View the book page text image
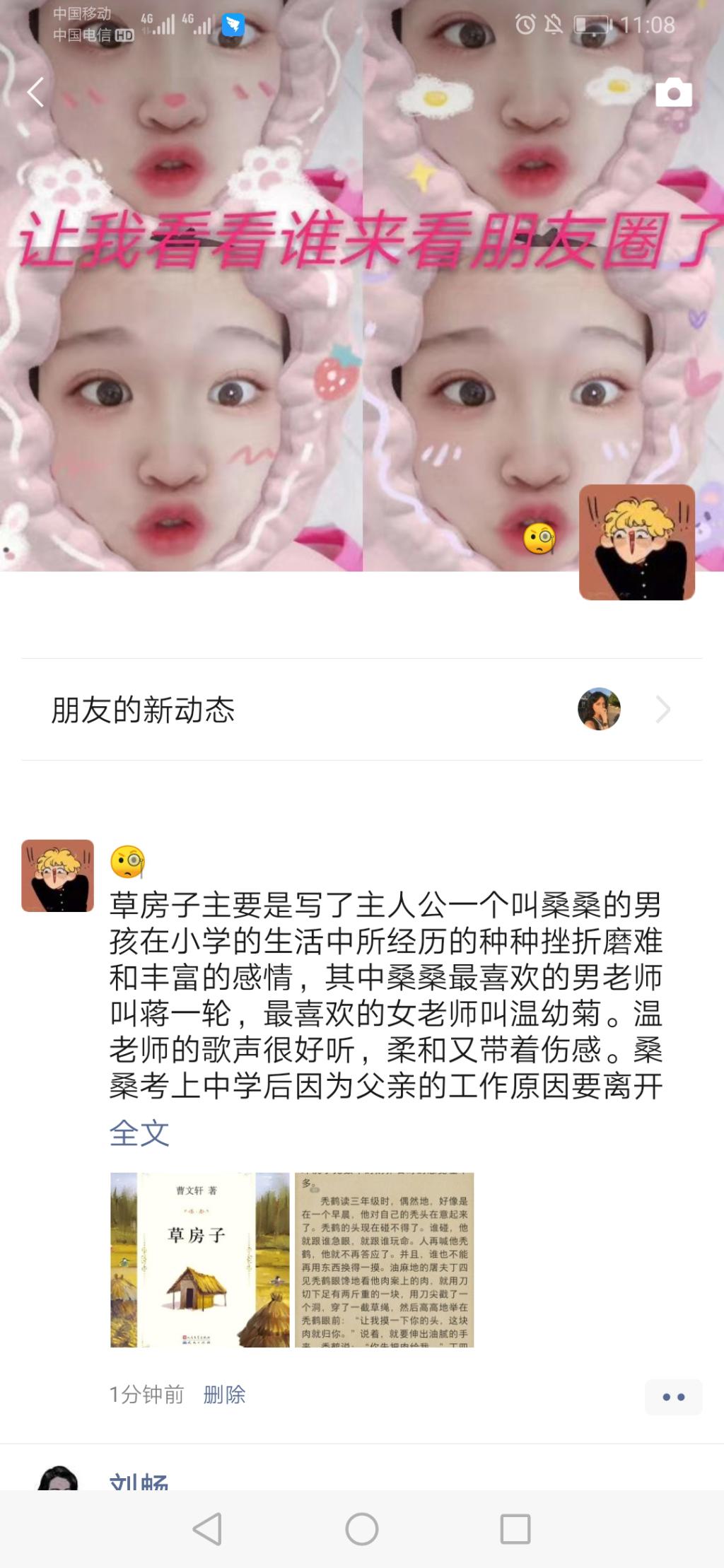724x1568 pixels. pyautogui.click(x=384, y=1260)
